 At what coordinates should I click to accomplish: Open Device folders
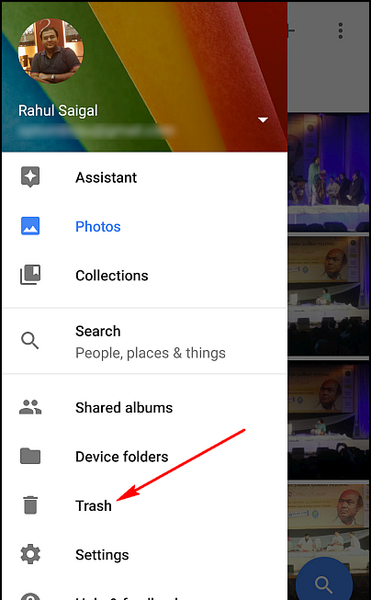145,457
